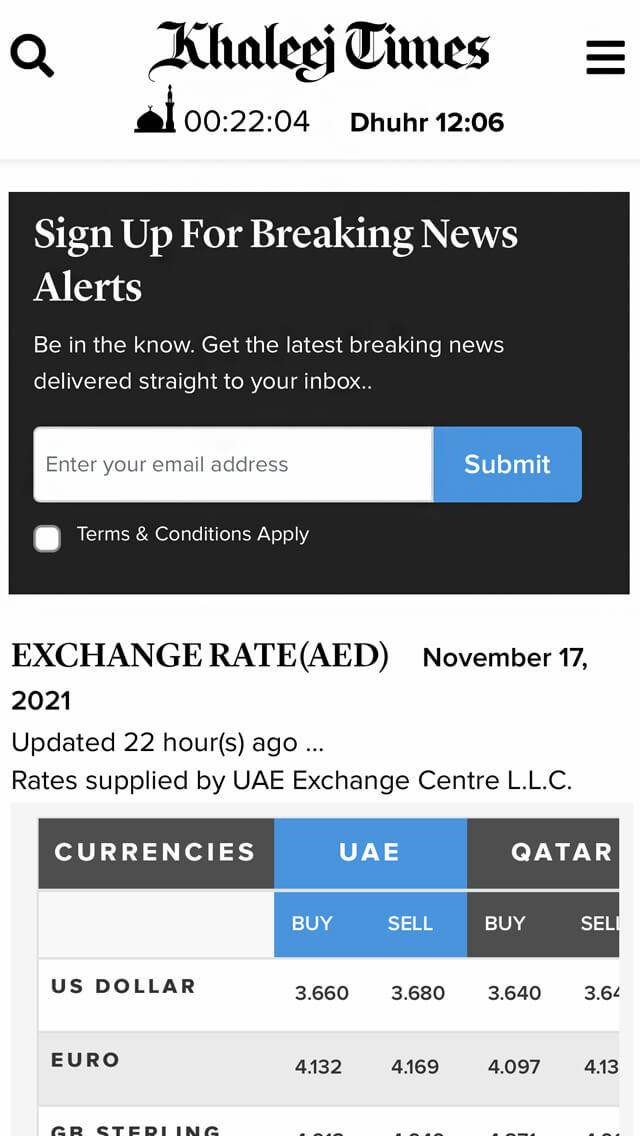Submit email for breaking news alerts

tap(507, 464)
